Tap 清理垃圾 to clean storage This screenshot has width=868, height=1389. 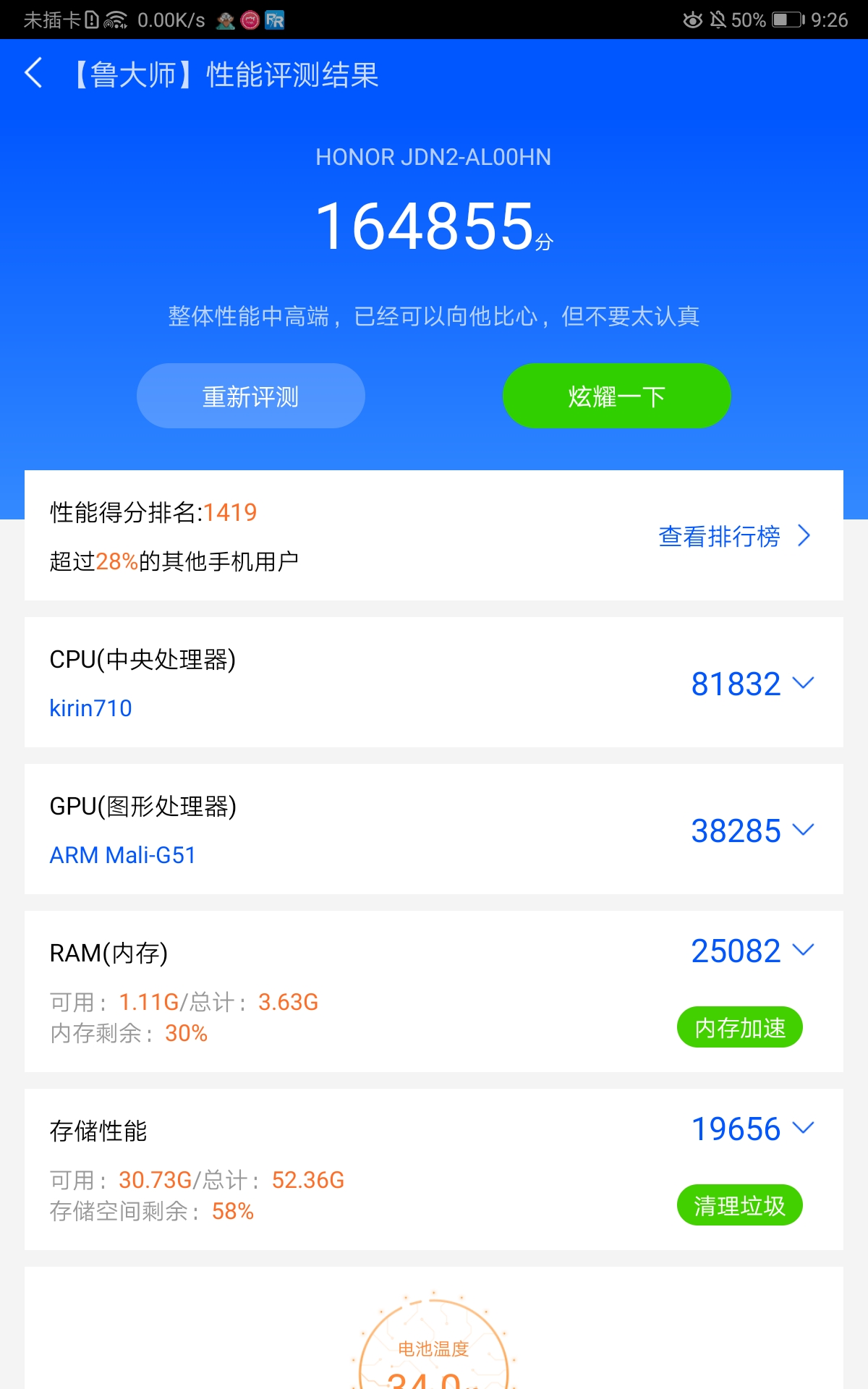tap(739, 1205)
